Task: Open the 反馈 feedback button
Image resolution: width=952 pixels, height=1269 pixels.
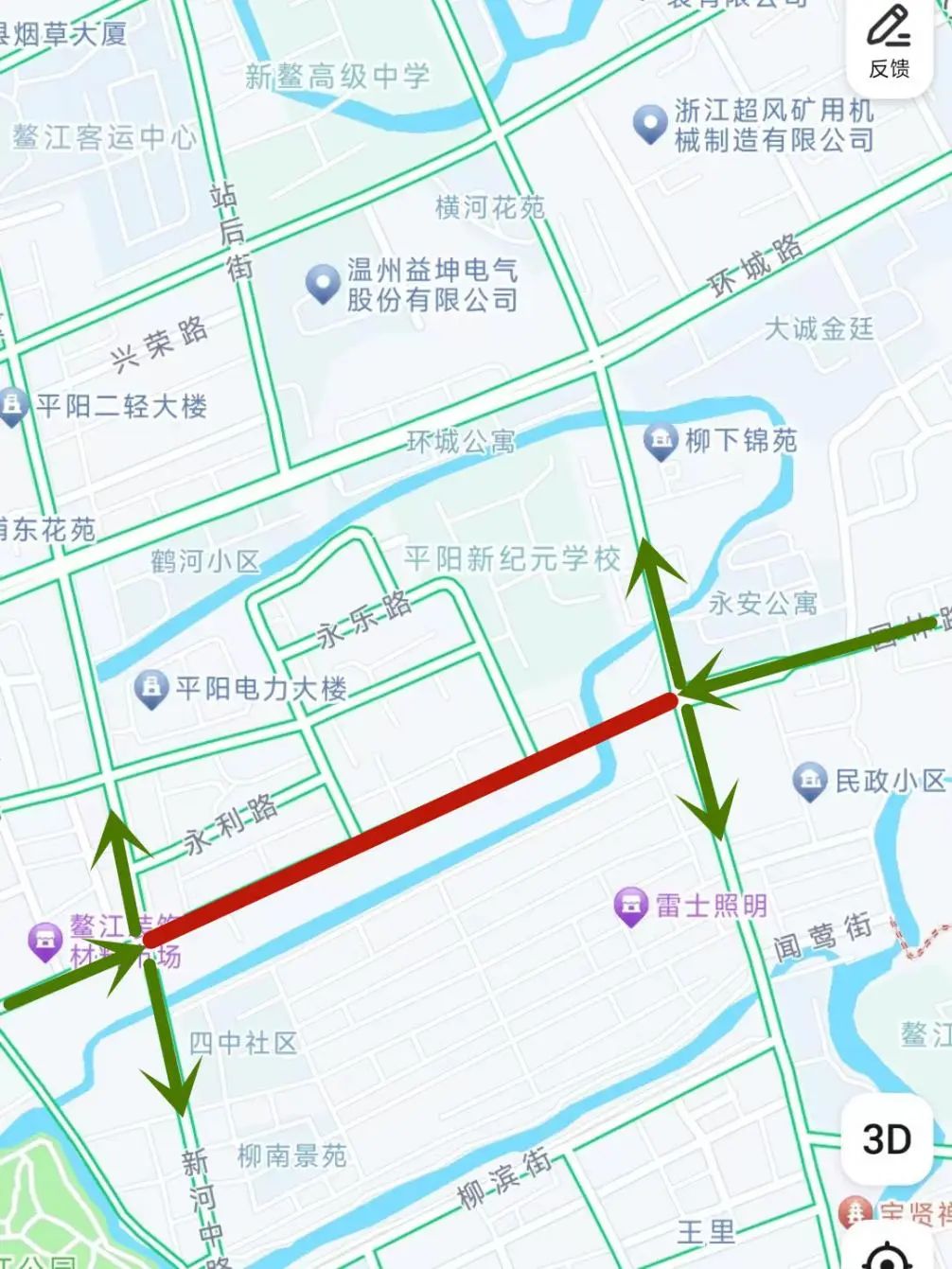Action: [x=889, y=42]
